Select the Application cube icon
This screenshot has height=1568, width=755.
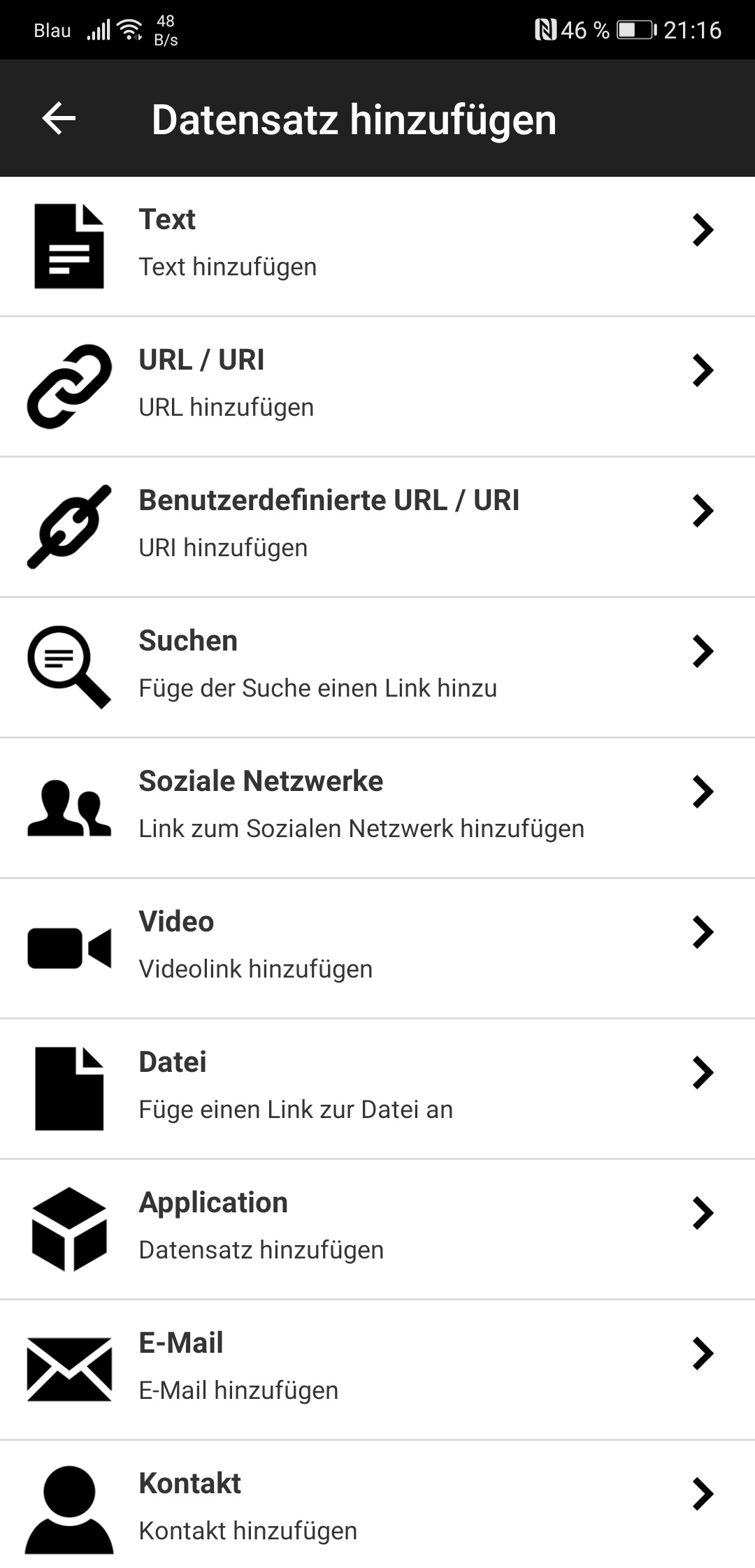coord(69,1228)
